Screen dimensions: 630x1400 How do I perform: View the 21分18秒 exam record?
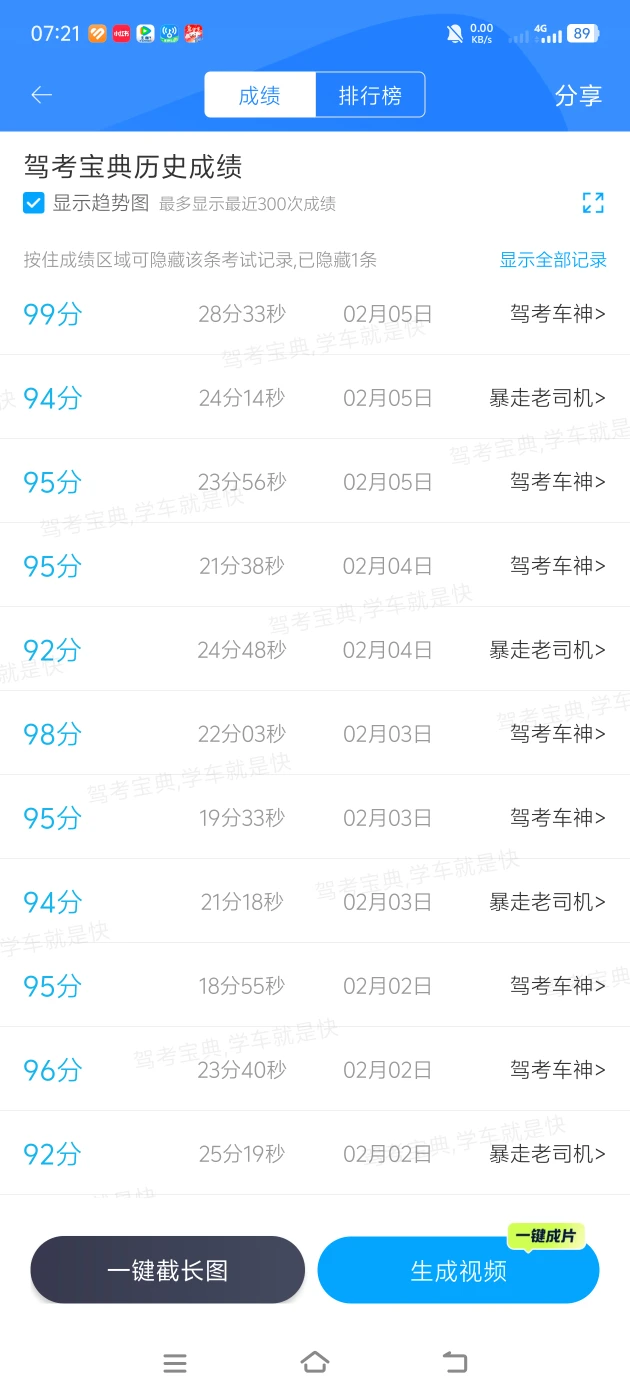(x=314, y=902)
